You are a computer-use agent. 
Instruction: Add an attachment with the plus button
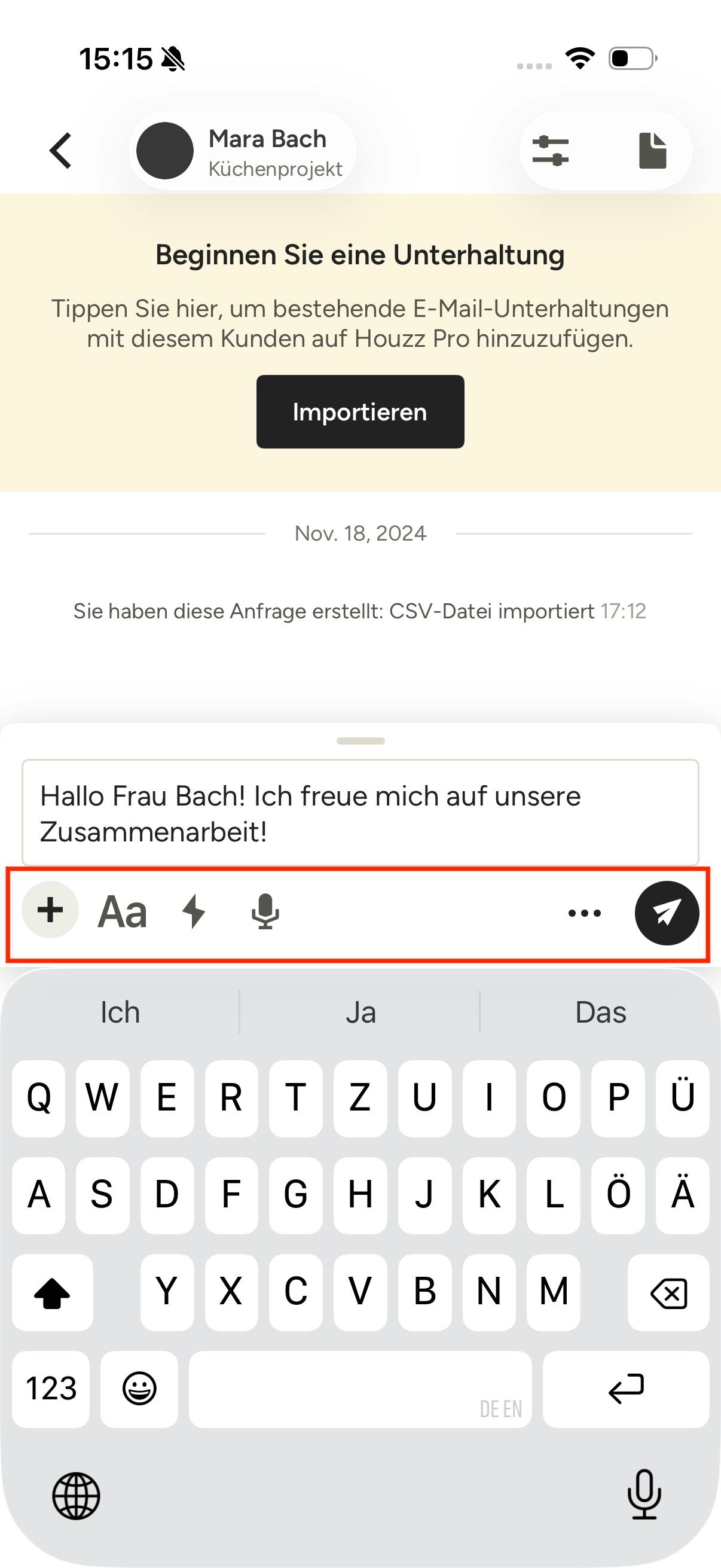(50, 910)
